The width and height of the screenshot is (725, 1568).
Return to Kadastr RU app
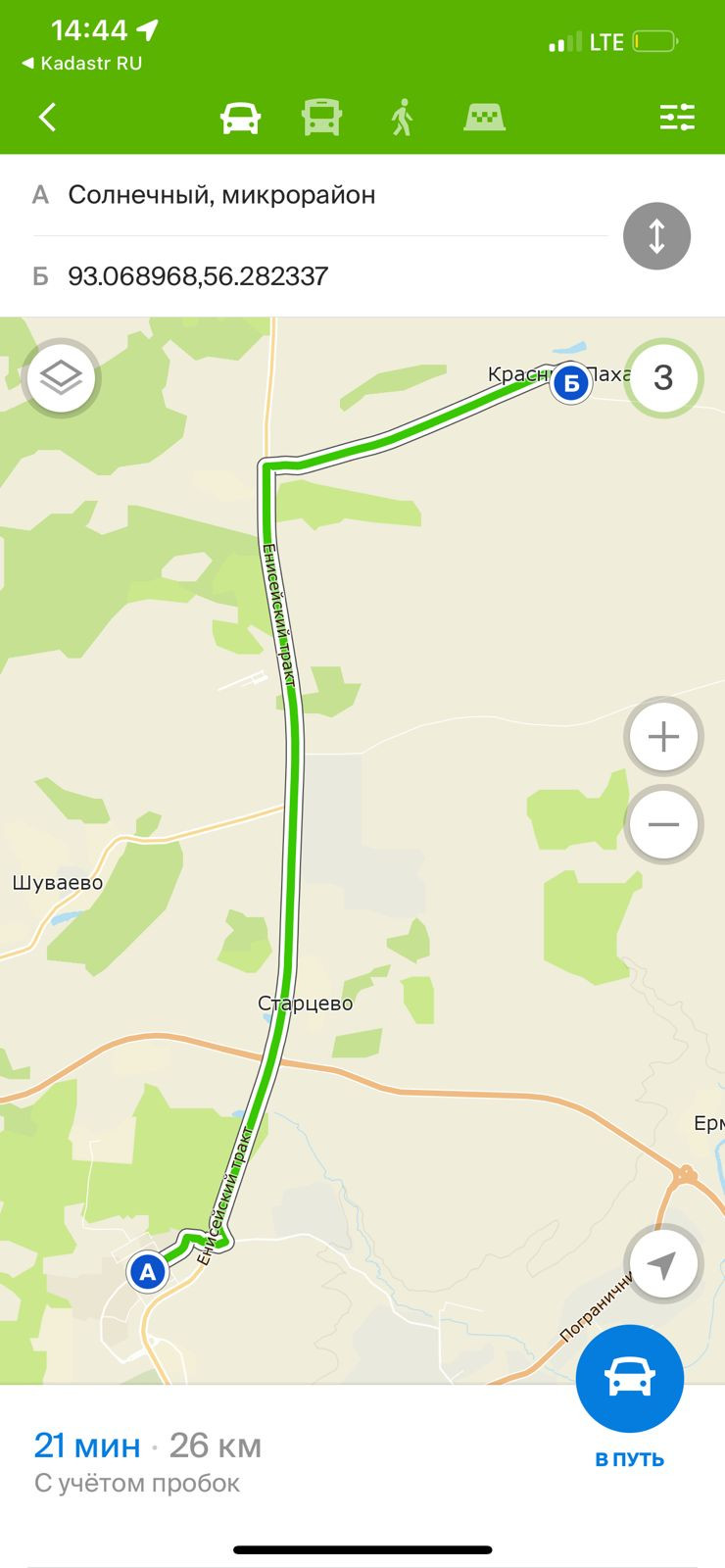point(82,64)
